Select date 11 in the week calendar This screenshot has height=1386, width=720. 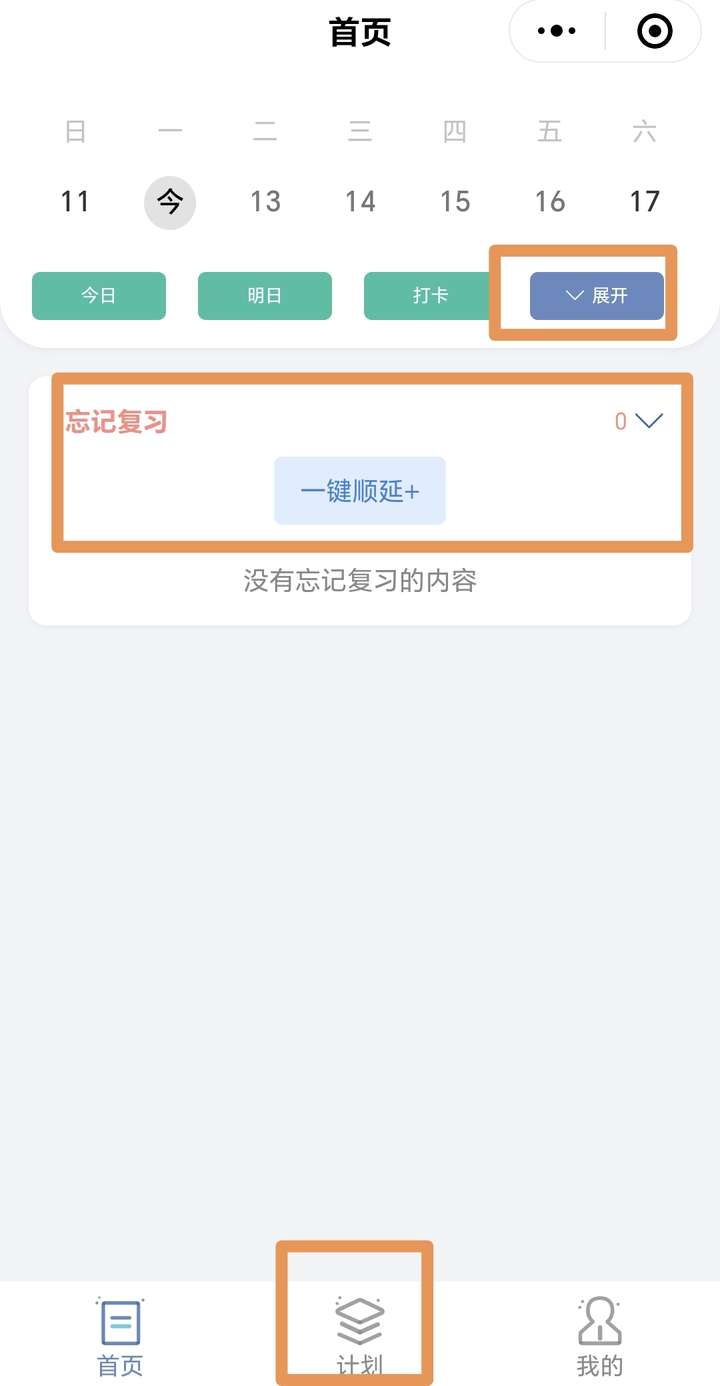[x=75, y=201]
